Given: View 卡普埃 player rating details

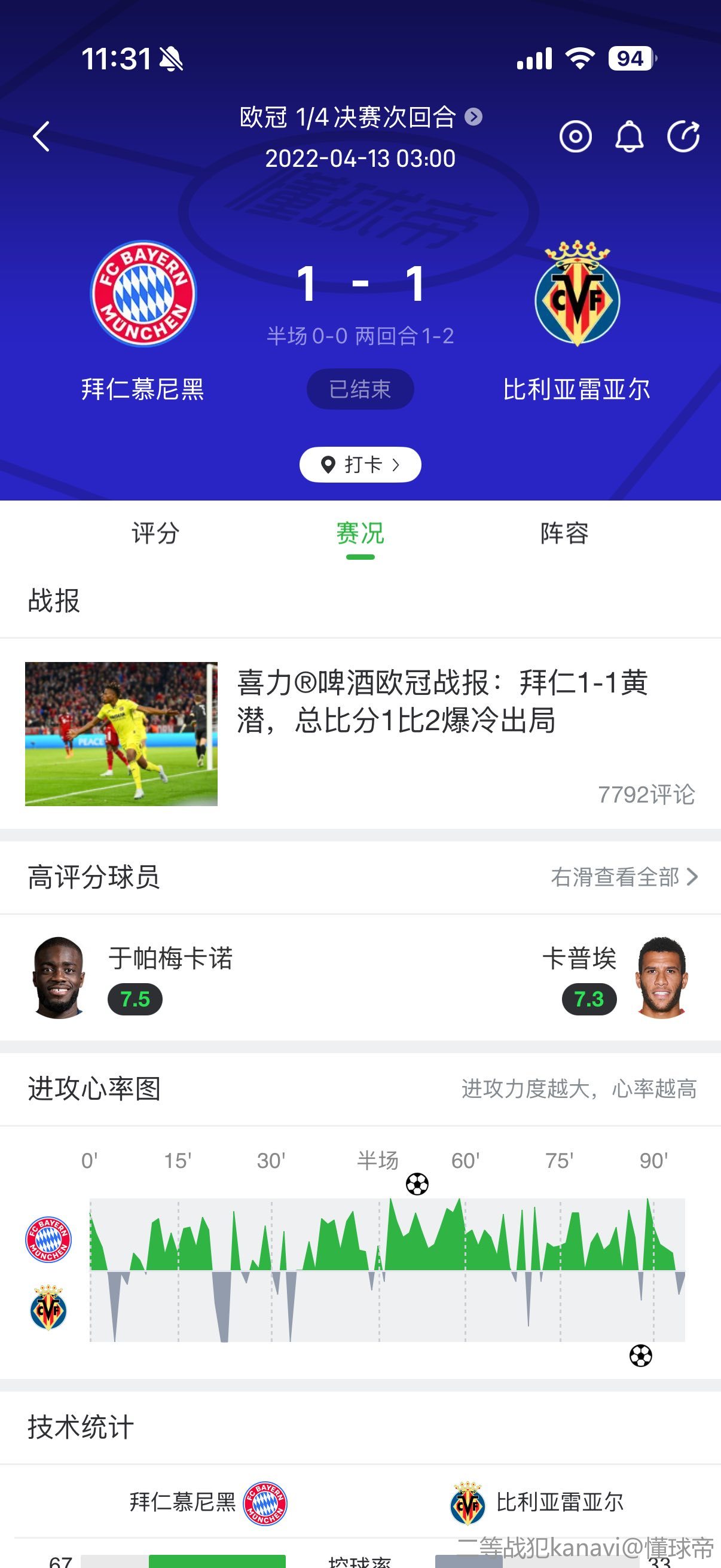Looking at the screenshot, I should click(615, 978).
